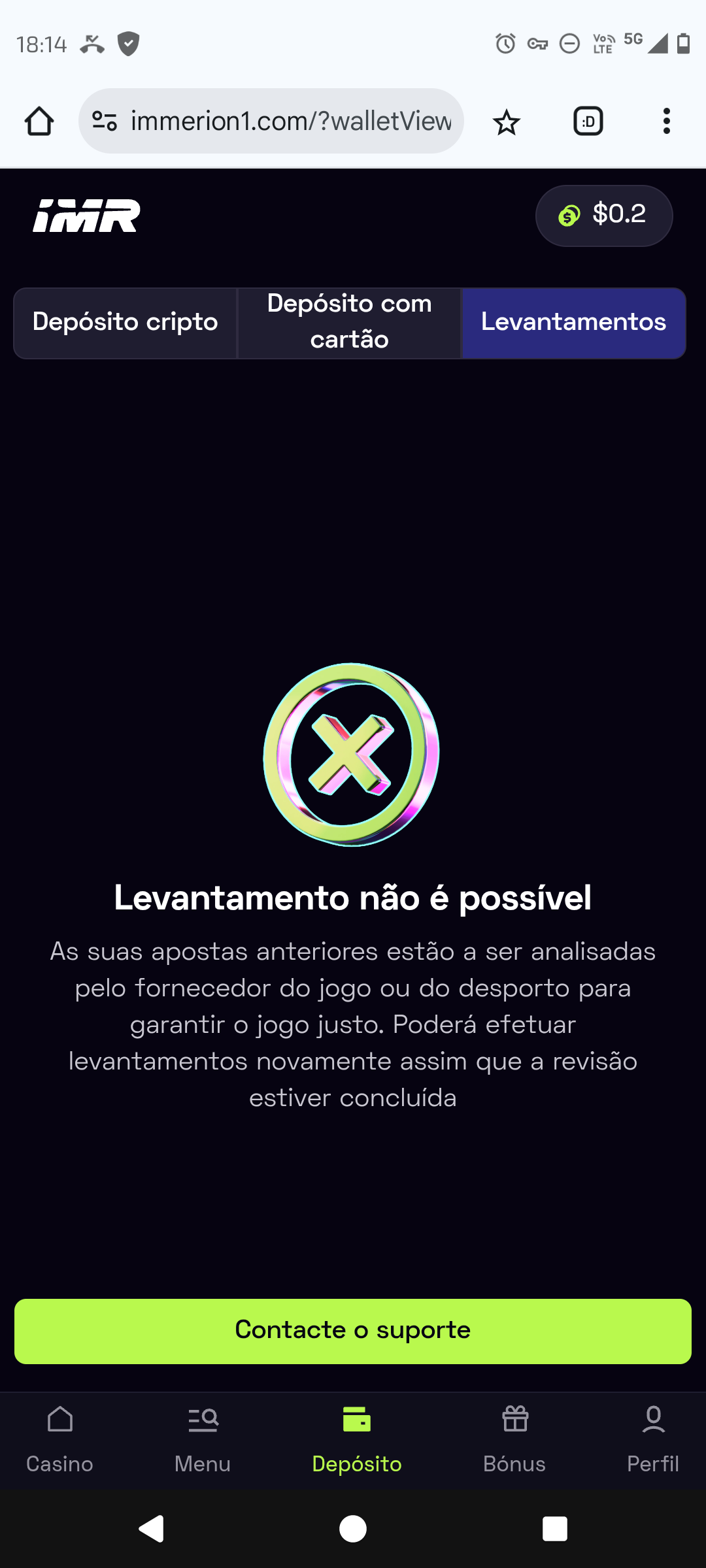This screenshot has width=706, height=1568.
Task: Open the Depósito bottom tab
Action: [357, 1439]
